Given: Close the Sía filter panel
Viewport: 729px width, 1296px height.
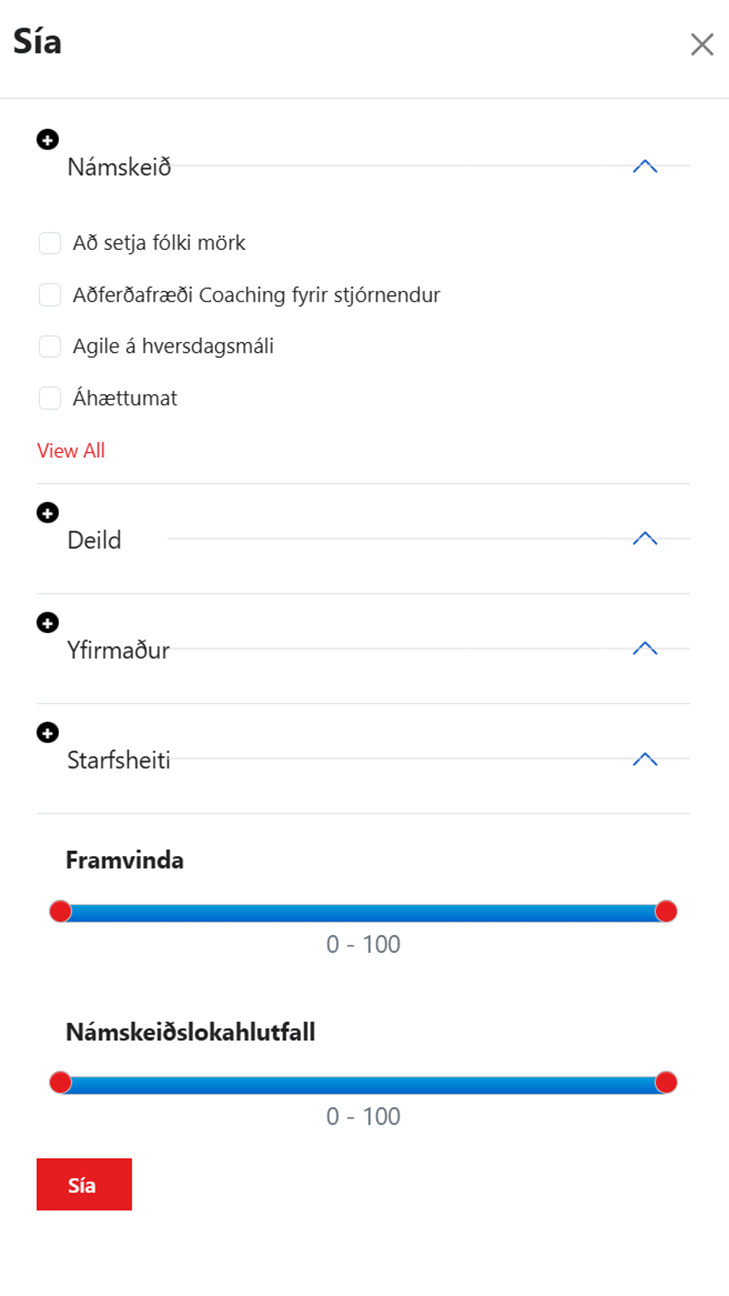Looking at the screenshot, I should pyautogui.click(x=702, y=45).
